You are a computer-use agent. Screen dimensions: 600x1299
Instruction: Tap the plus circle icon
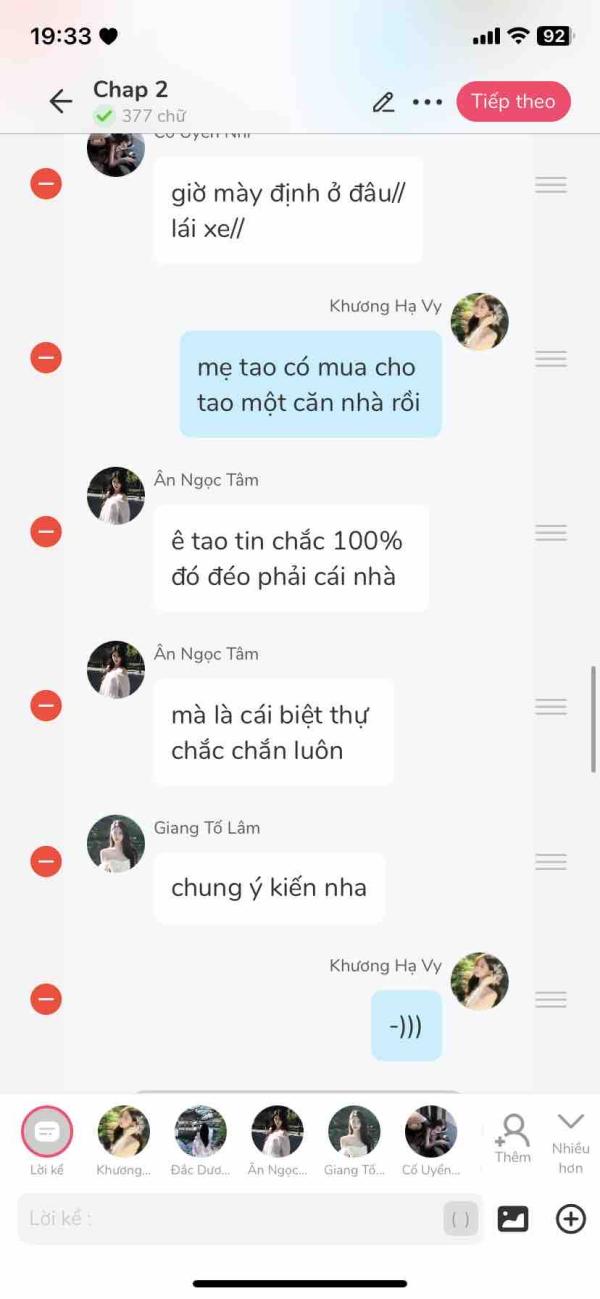tap(571, 1218)
